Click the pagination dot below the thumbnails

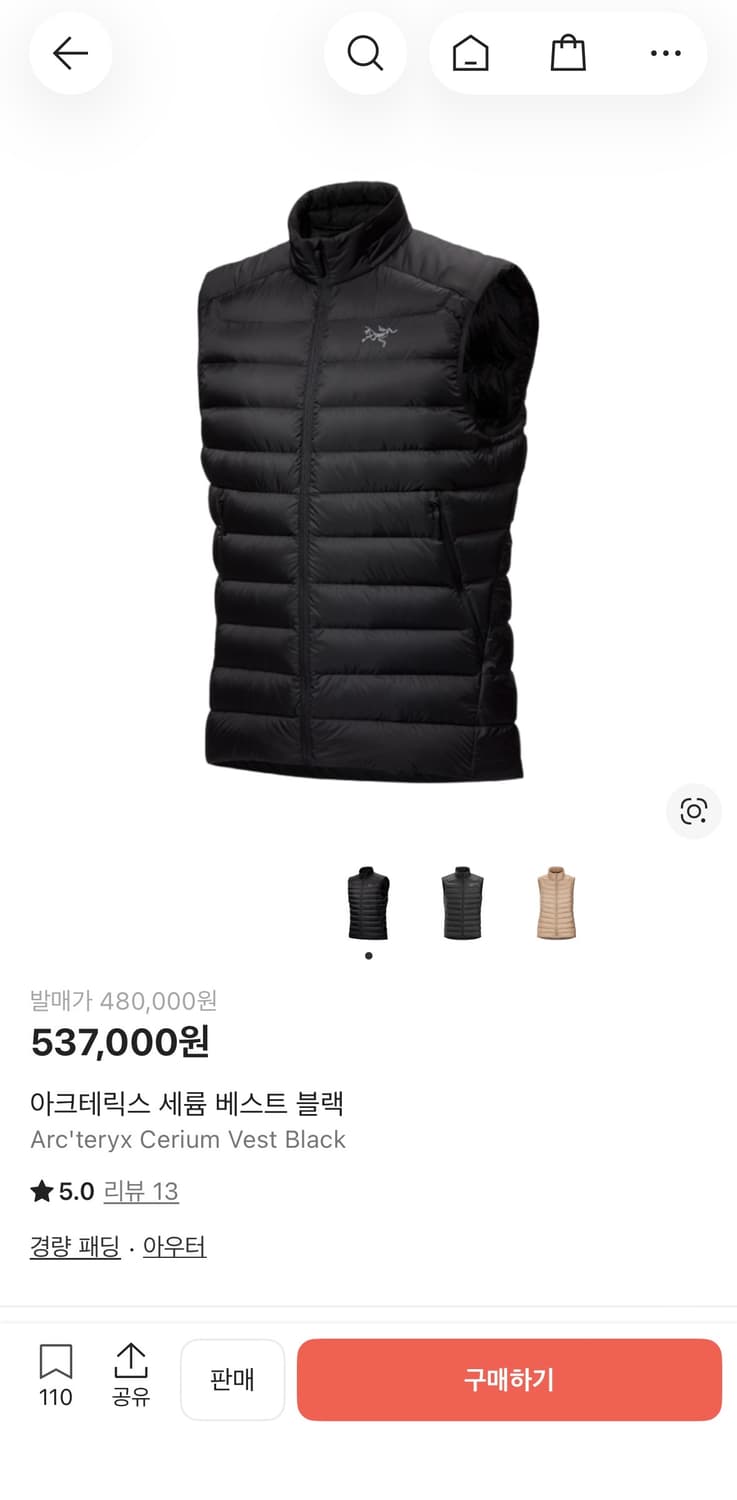point(368,955)
